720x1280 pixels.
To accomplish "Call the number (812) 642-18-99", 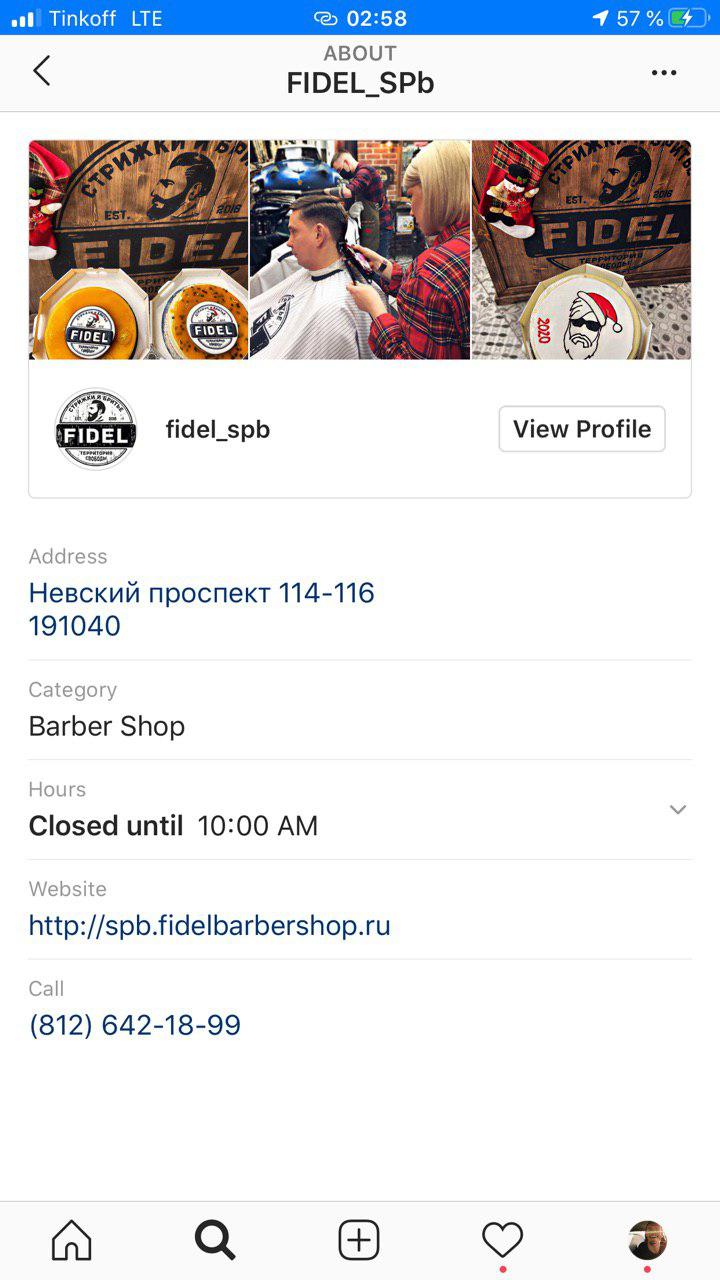I will (x=135, y=1025).
